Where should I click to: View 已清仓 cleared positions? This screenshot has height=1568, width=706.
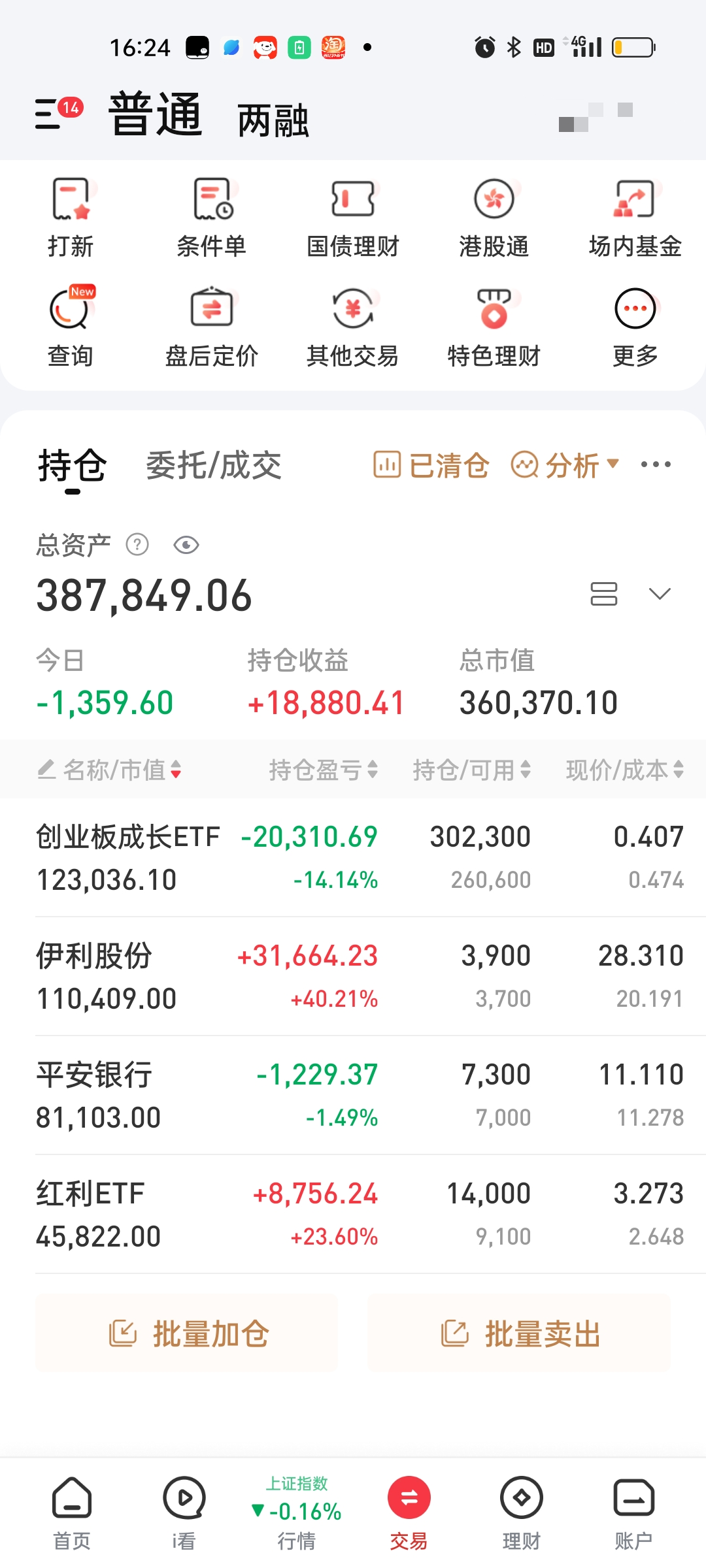(x=431, y=466)
